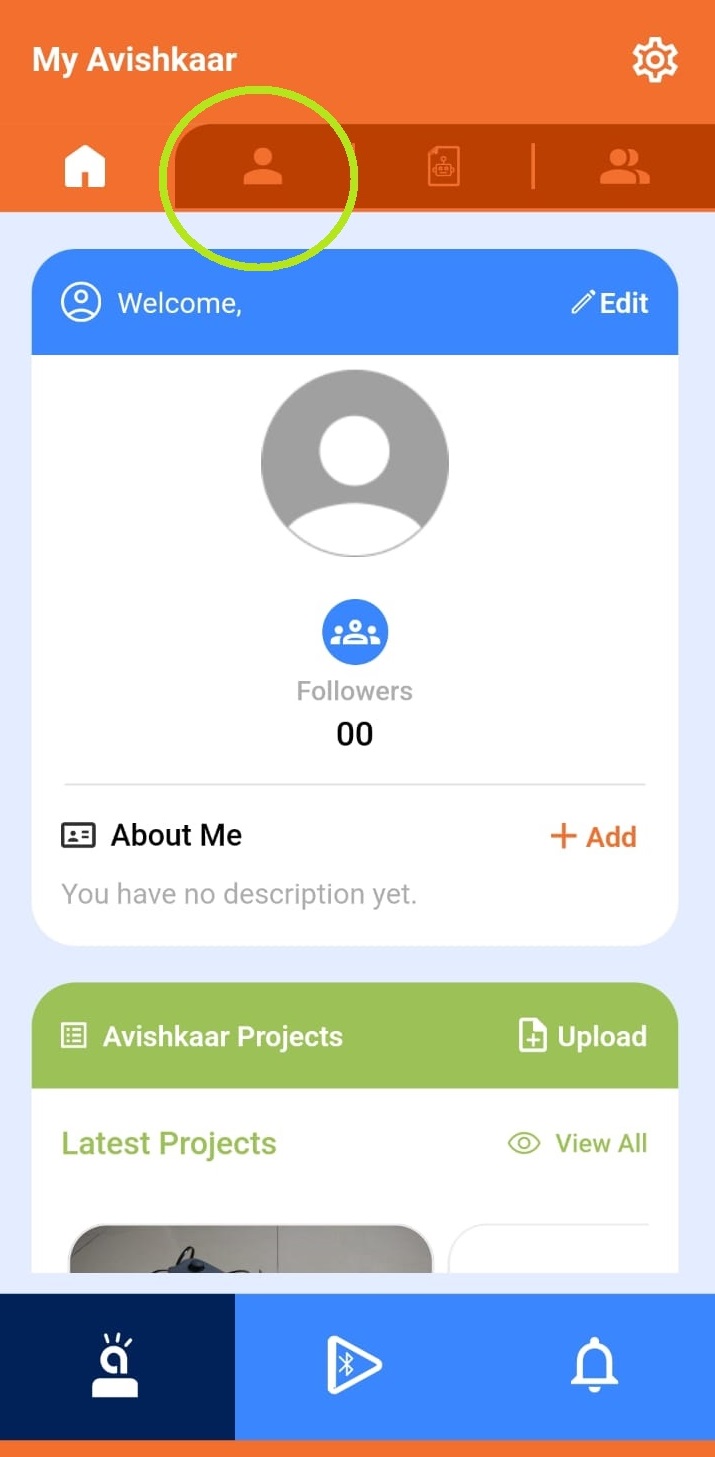Open the notifications bell
Viewport: 715px width, 1457px height.
point(594,1366)
